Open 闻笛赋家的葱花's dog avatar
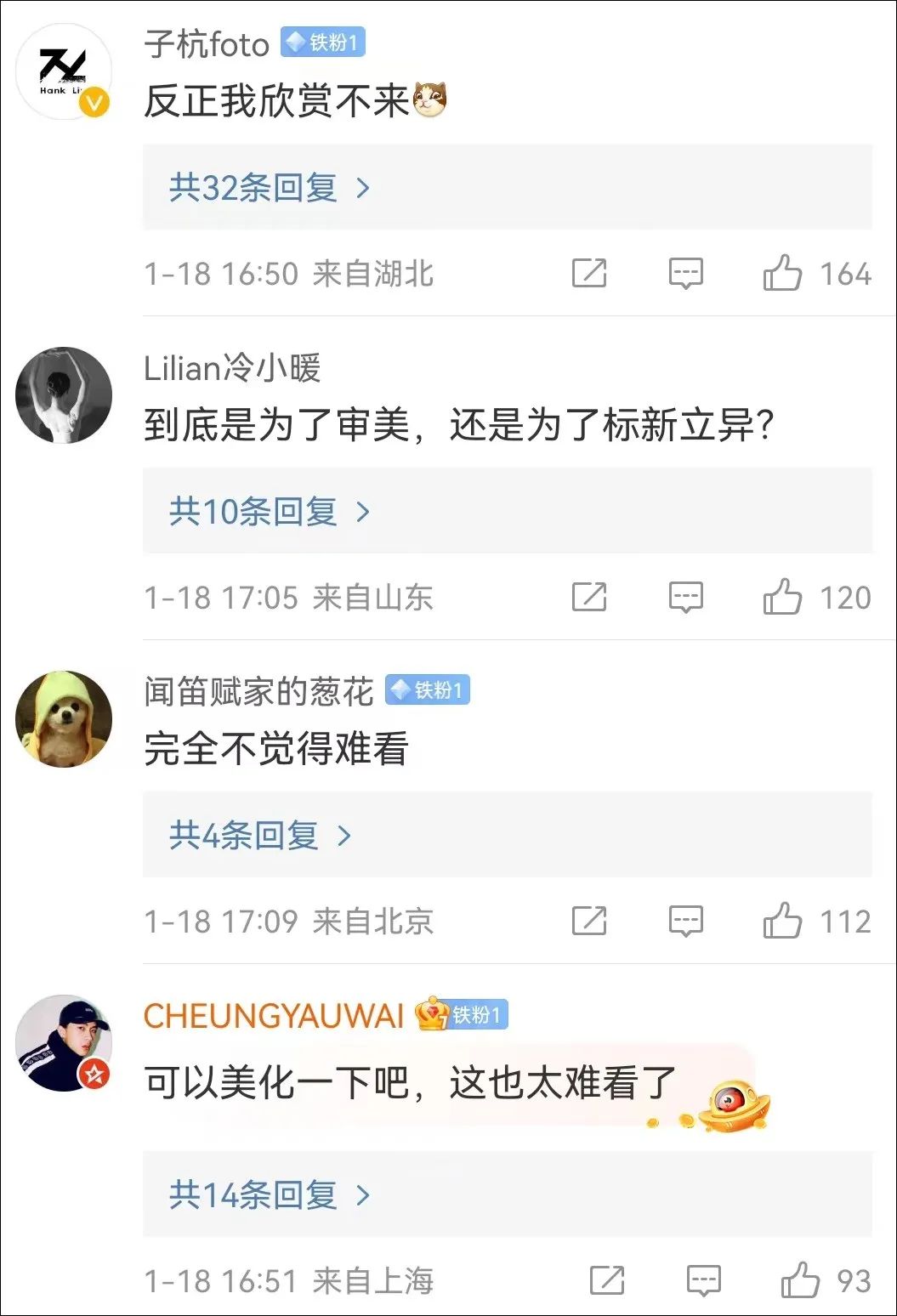Screen dimensions: 897x1316 point(64,719)
